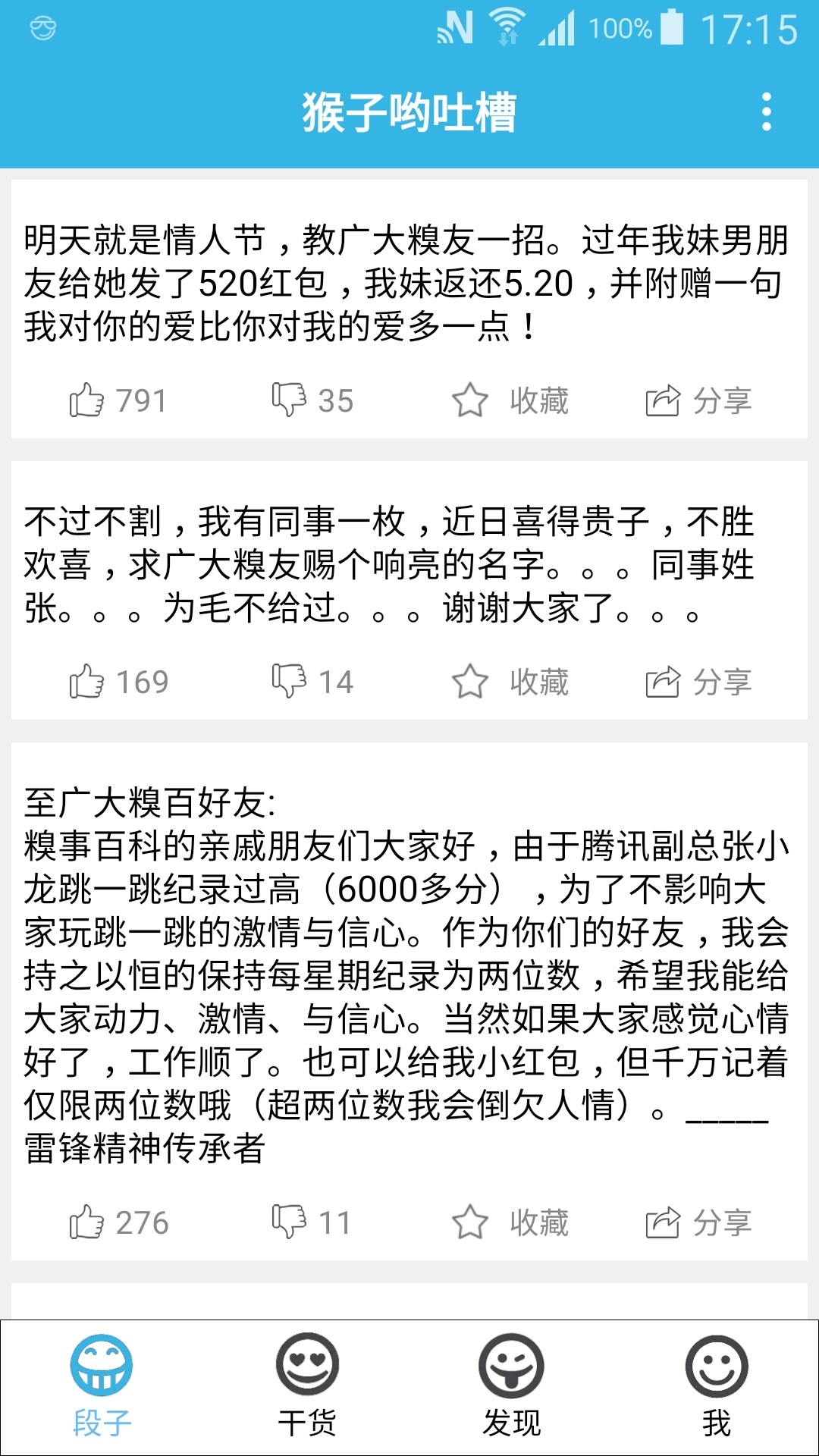Share the 同事喜得贵子 post
The width and height of the screenshot is (819, 1456).
(698, 682)
